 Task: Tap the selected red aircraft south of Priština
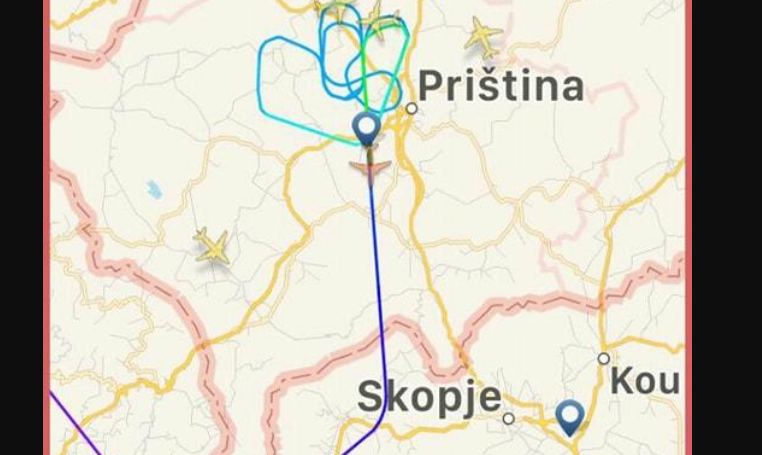pyautogui.click(x=370, y=167)
